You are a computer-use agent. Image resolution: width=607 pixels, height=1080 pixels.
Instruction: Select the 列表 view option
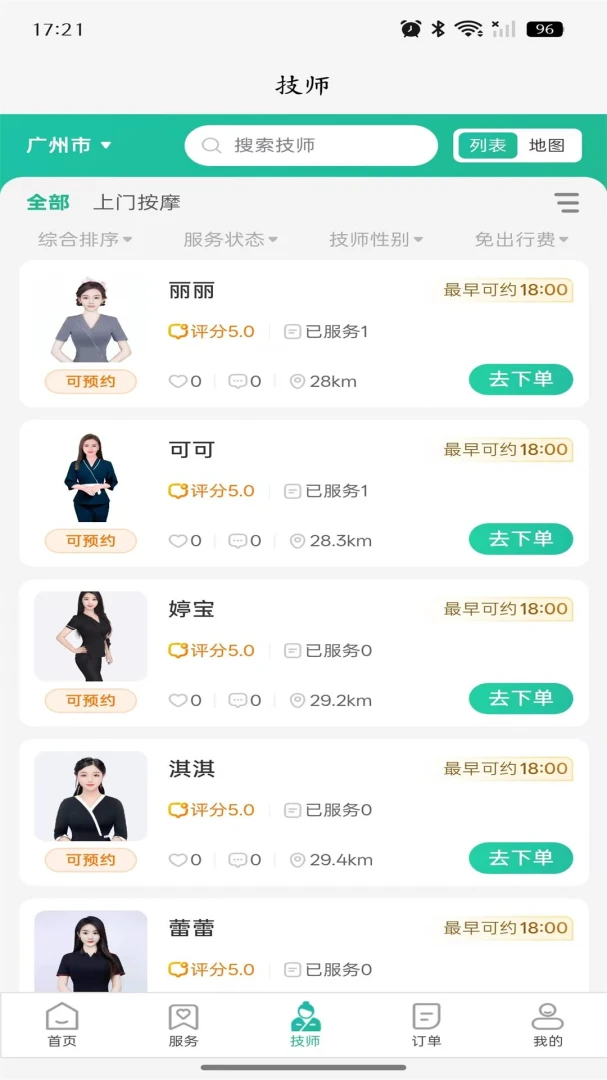488,145
